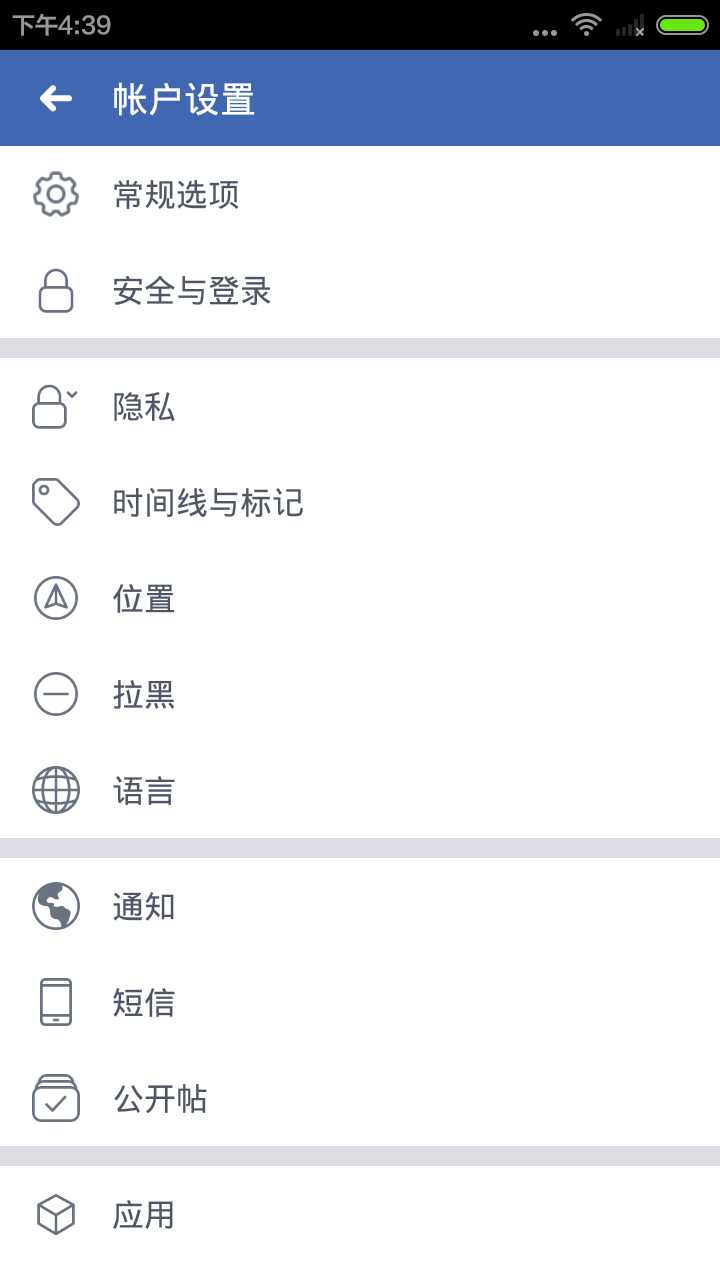点击语言设置的地球网格图标
This screenshot has height=1280, width=720.
pyautogui.click(x=55, y=790)
